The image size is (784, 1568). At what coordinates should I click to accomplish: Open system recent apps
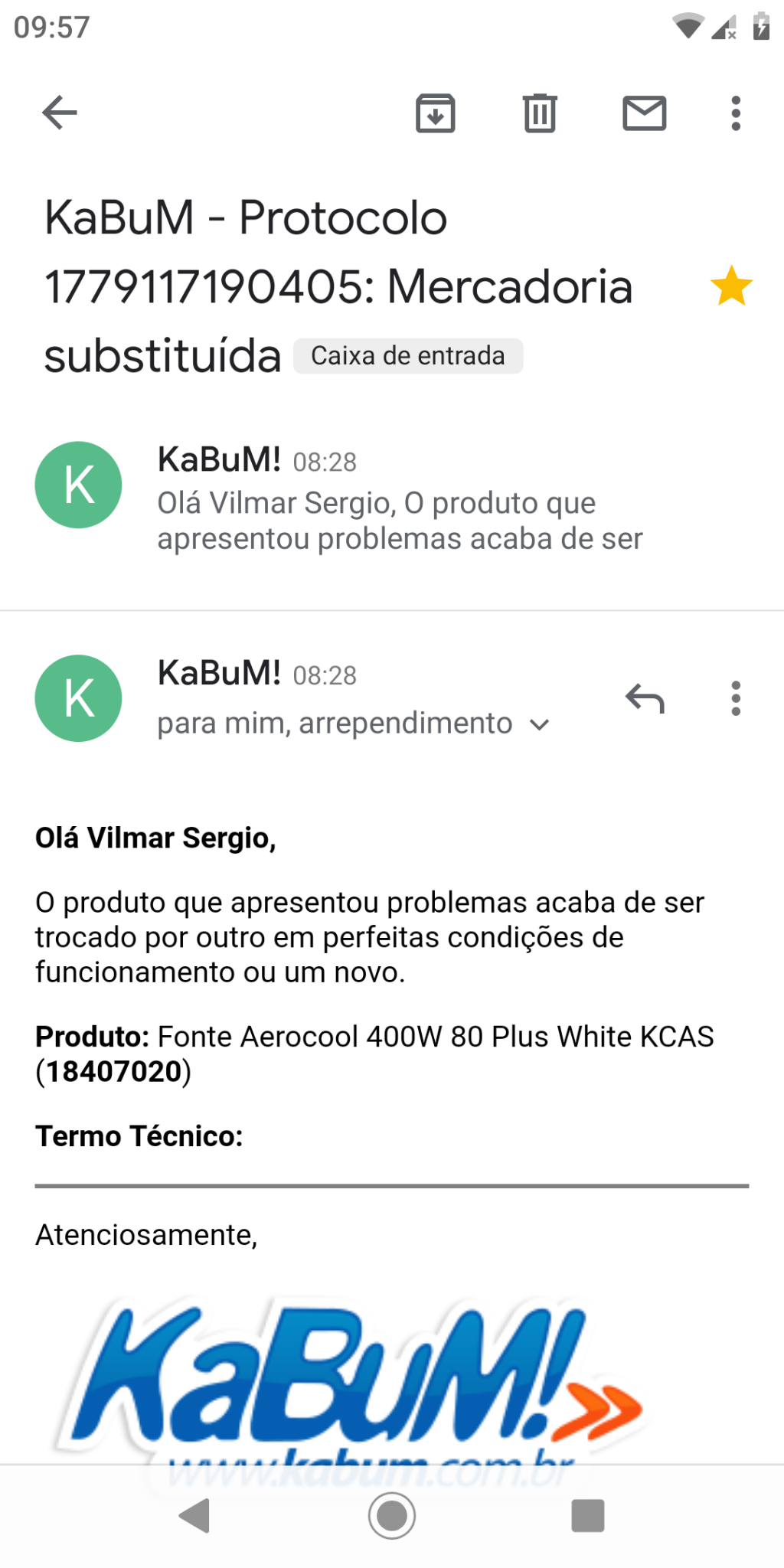[x=588, y=1515]
